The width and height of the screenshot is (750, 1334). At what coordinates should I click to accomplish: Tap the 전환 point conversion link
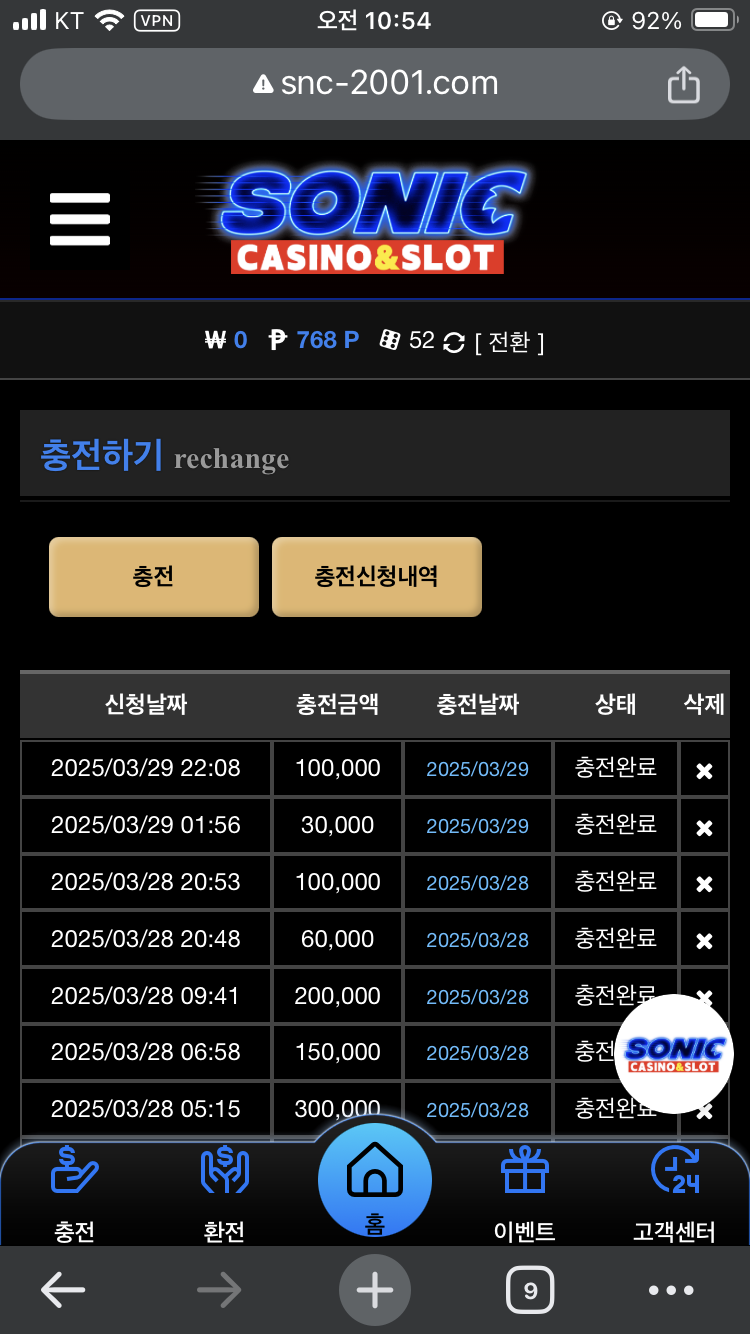(509, 342)
